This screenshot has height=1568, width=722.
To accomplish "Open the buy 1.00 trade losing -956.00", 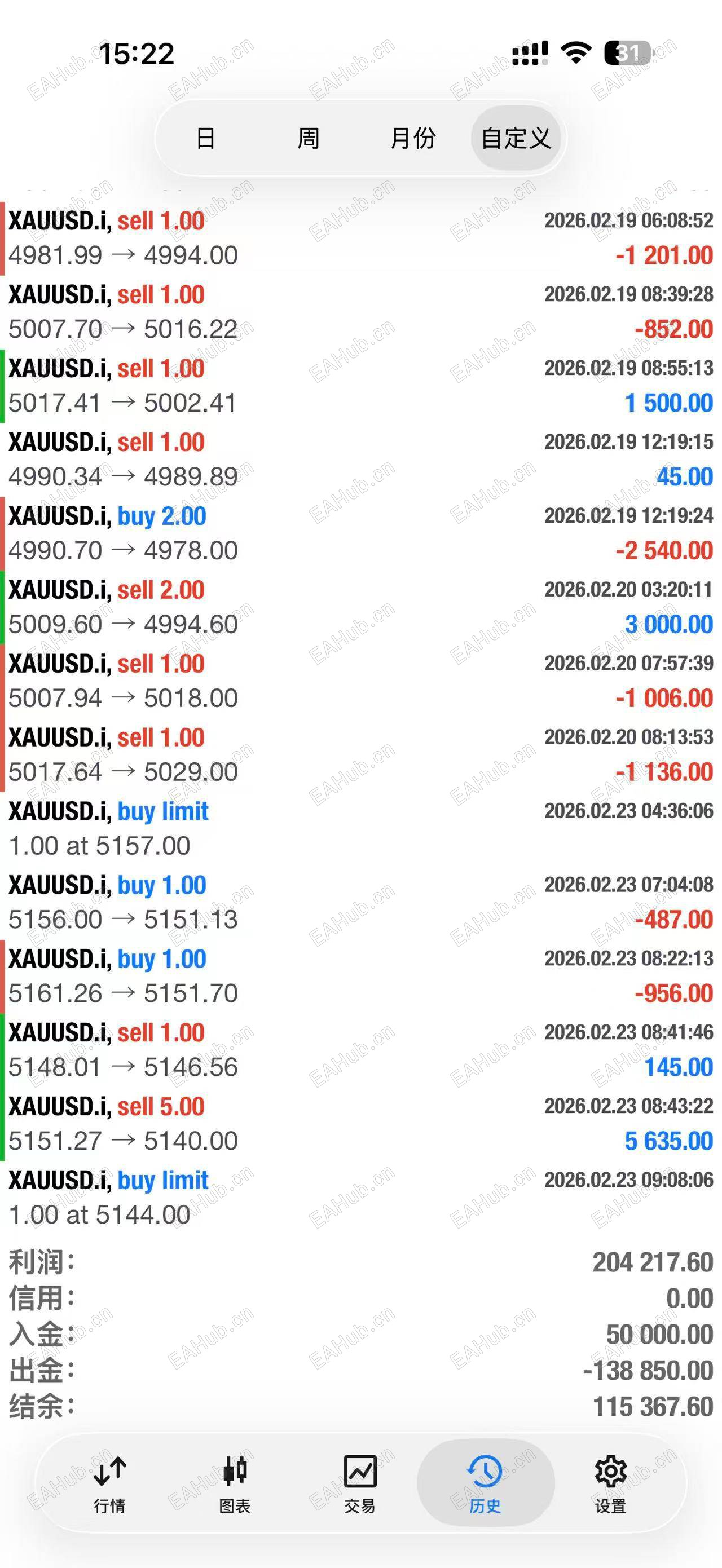I will coord(361,976).
